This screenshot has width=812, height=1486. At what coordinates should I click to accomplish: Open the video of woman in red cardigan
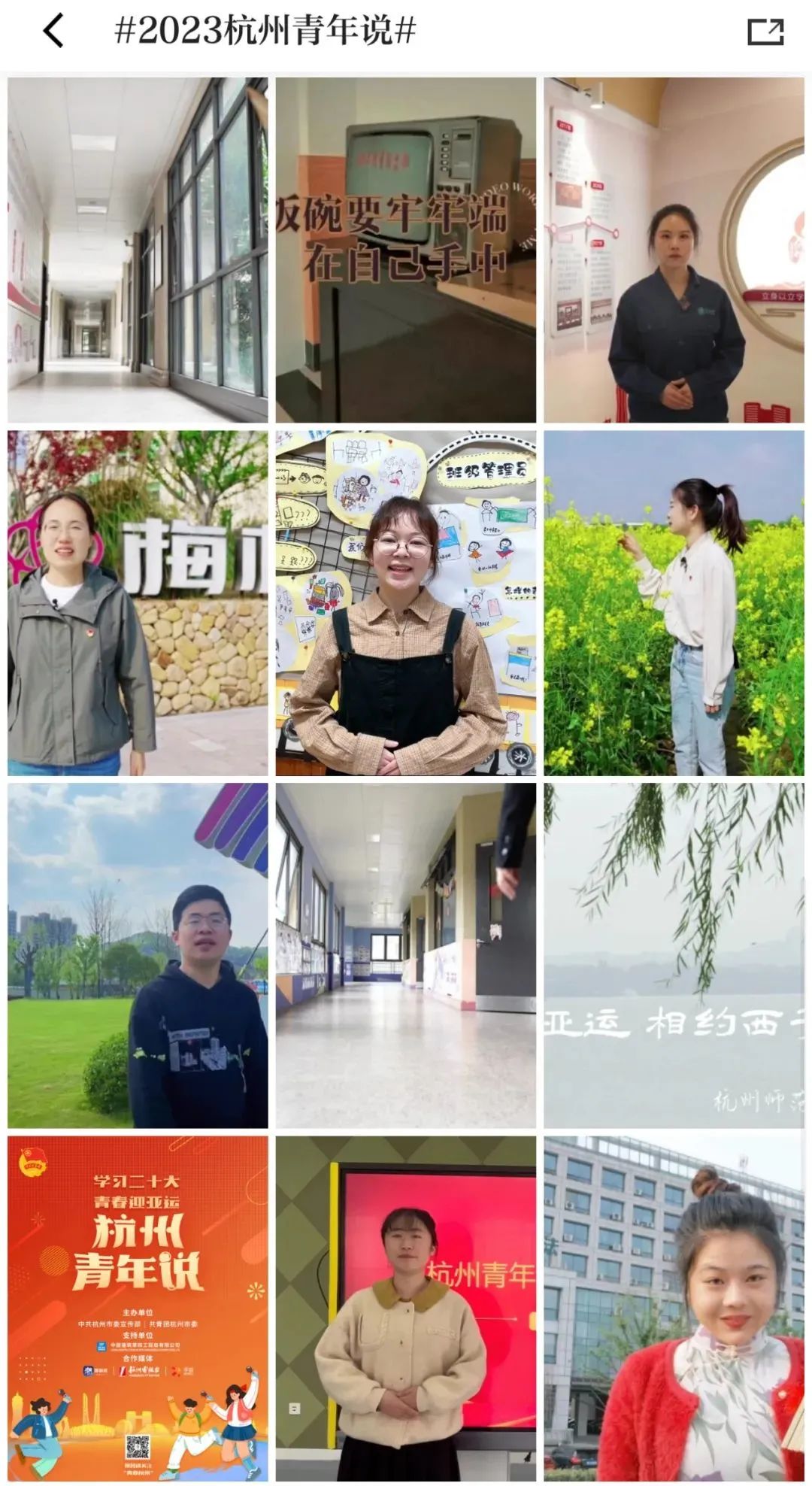click(674, 1308)
